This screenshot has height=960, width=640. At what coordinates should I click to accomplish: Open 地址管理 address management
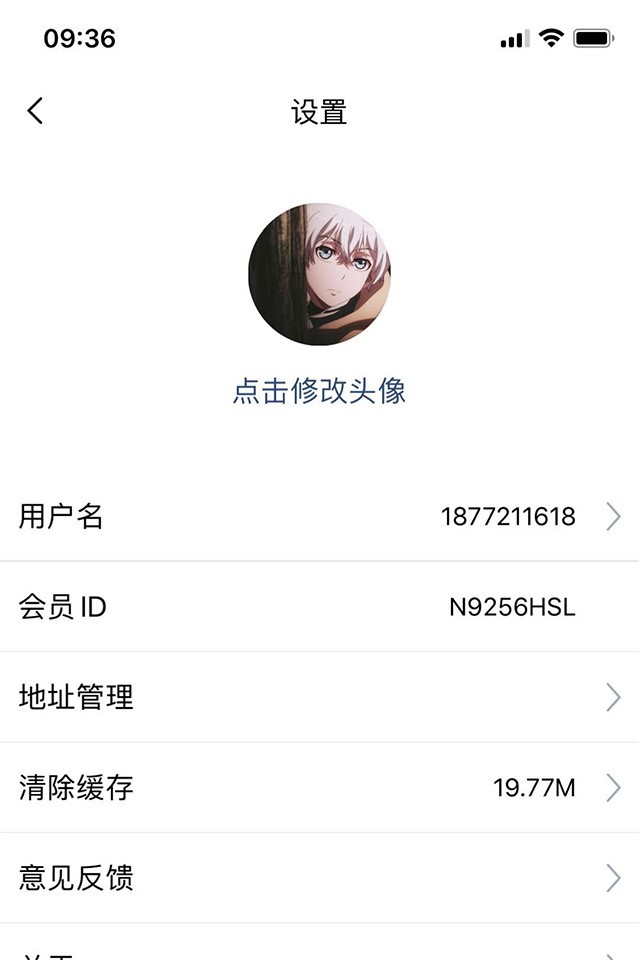point(320,697)
